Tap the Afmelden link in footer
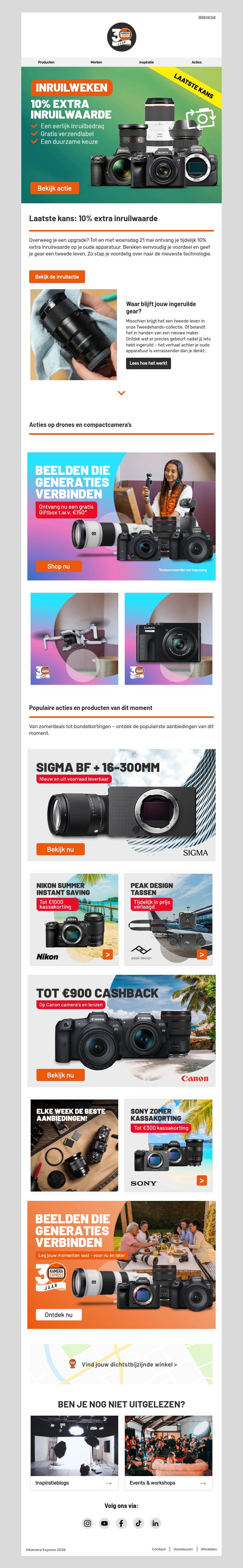 pyautogui.click(x=208, y=1549)
